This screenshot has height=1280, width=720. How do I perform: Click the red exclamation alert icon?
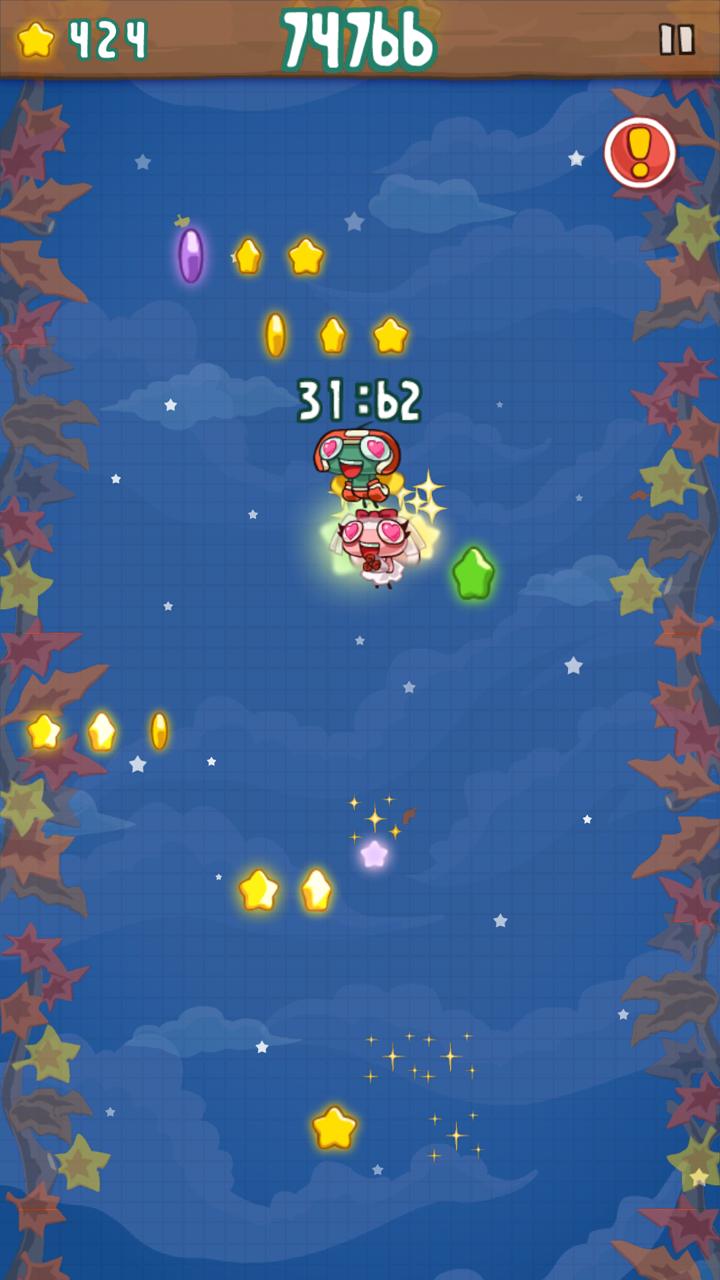point(638,152)
